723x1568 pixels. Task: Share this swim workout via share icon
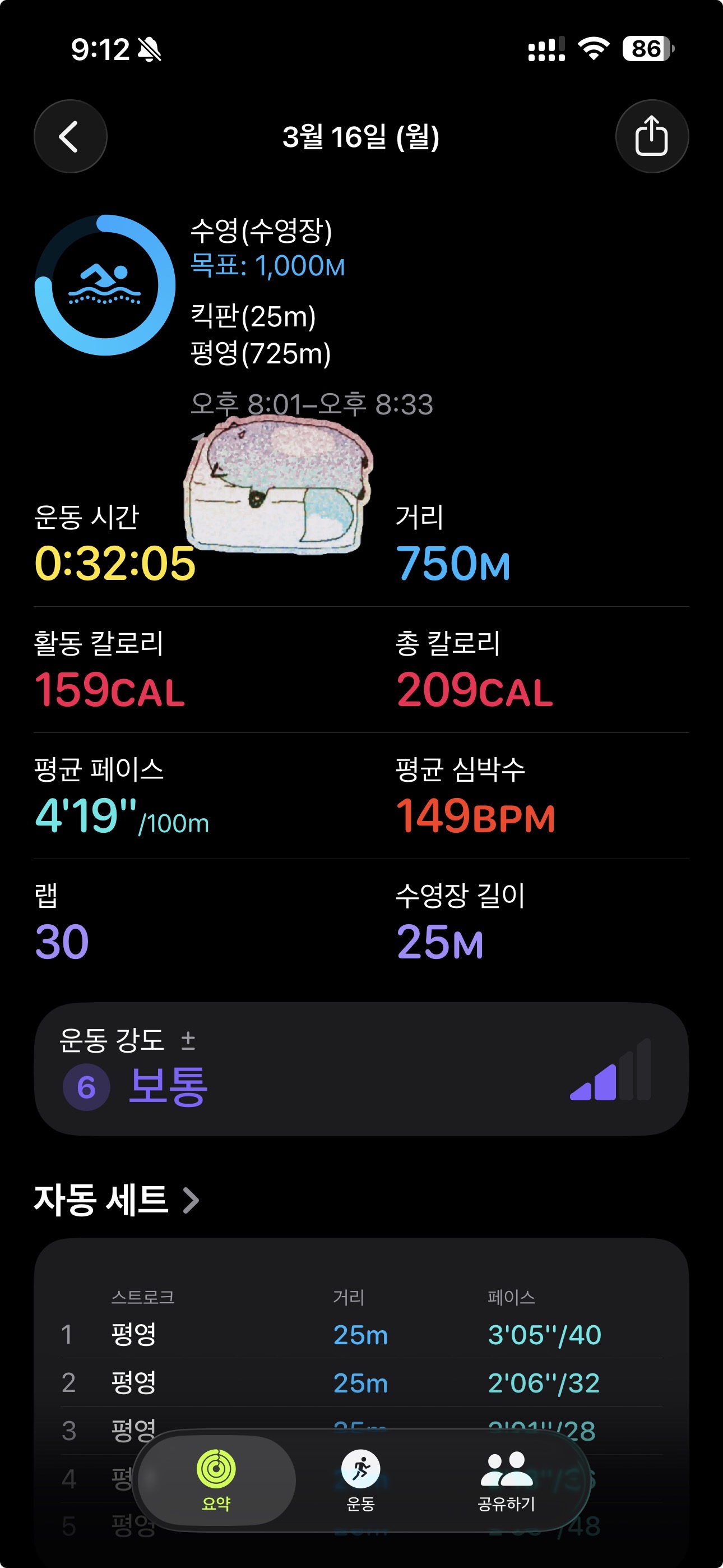click(651, 136)
